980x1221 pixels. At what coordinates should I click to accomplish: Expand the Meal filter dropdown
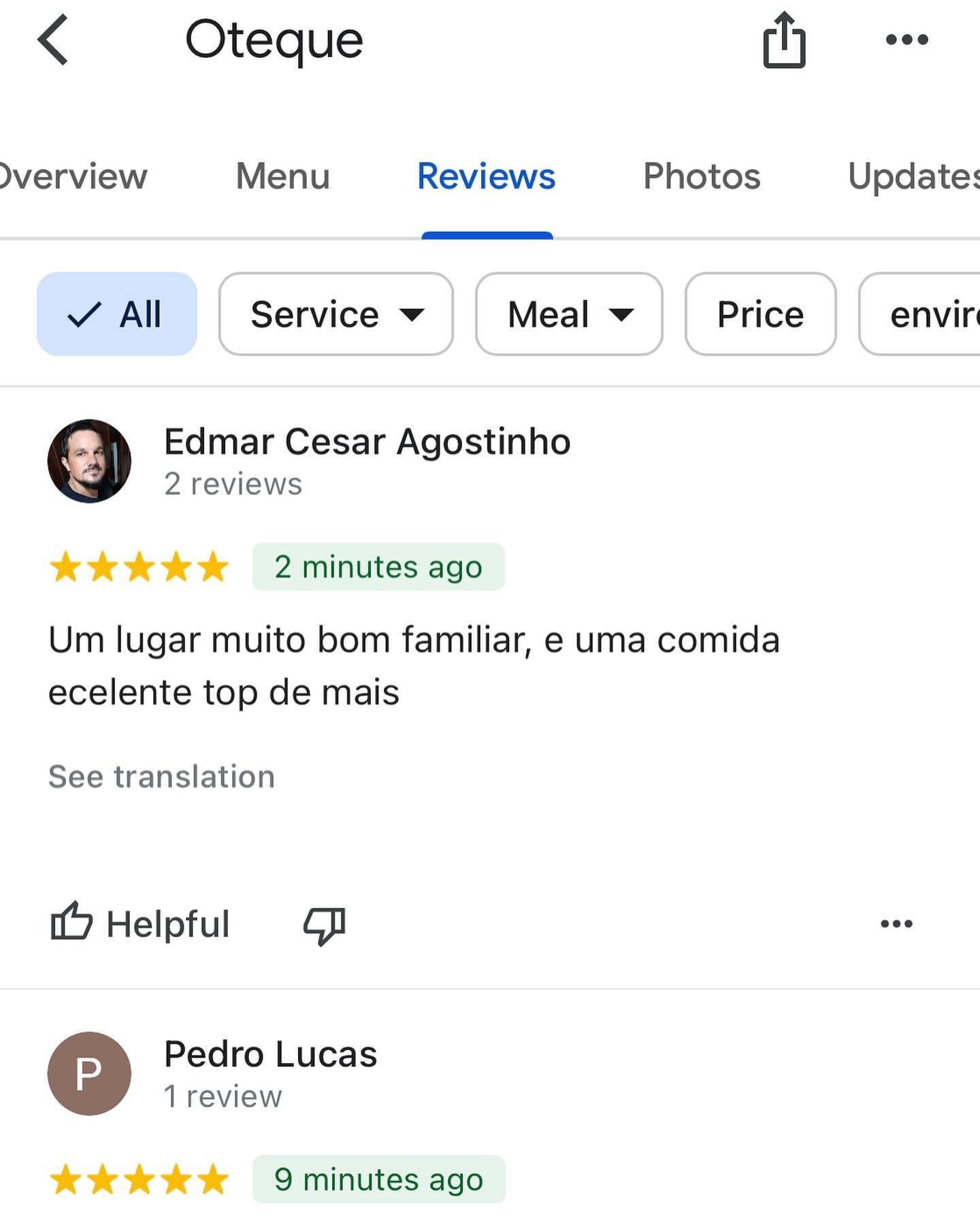[x=569, y=314]
